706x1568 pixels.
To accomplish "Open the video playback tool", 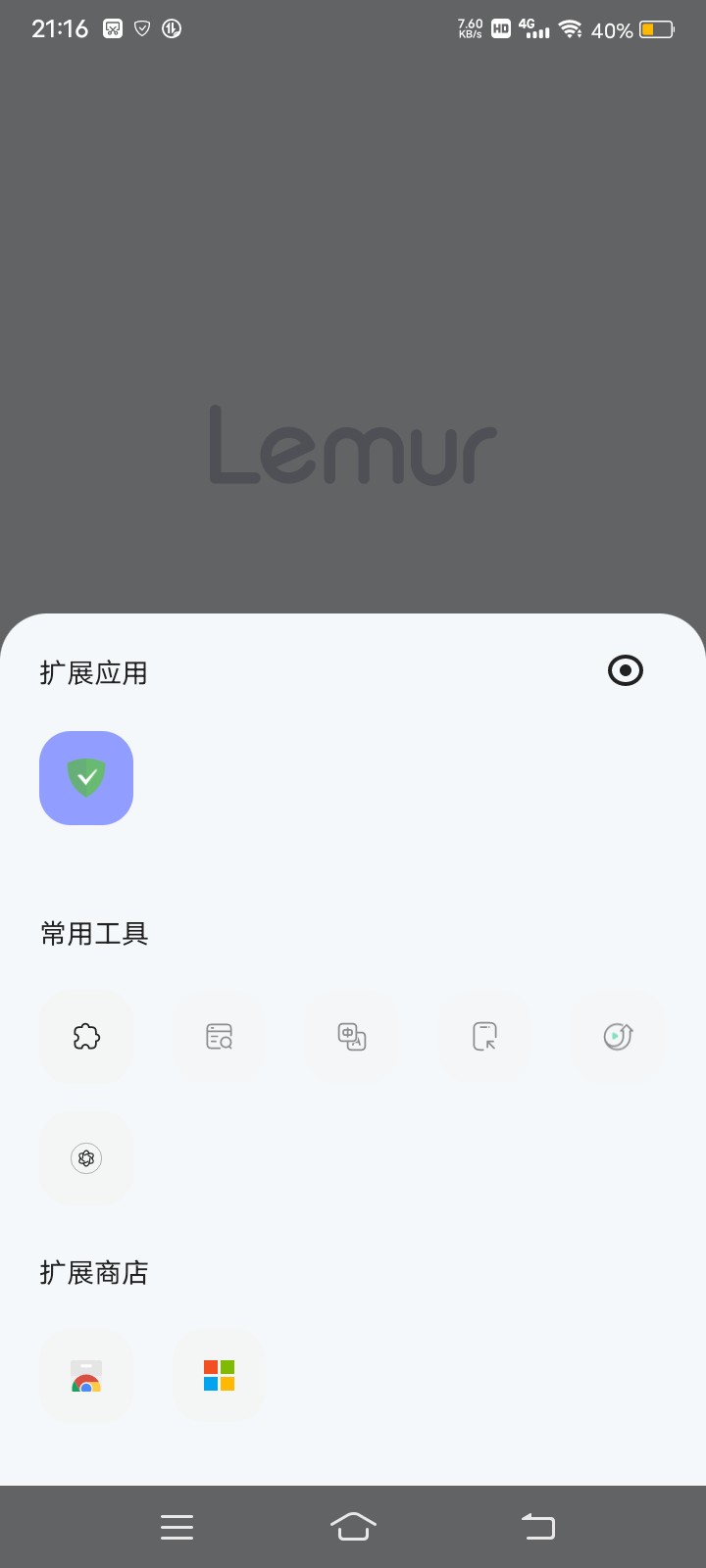I will click(x=619, y=1037).
